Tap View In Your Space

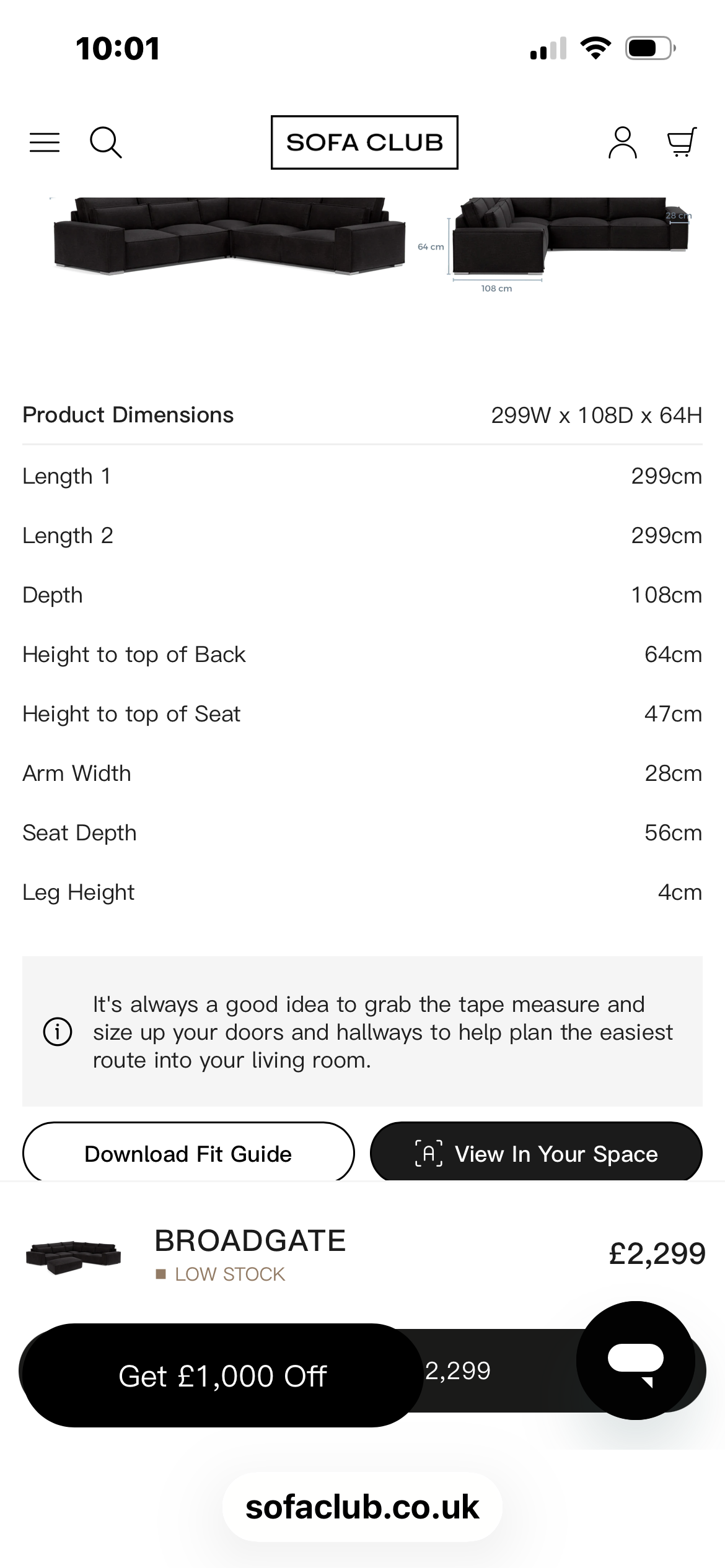click(x=536, y=1153)
